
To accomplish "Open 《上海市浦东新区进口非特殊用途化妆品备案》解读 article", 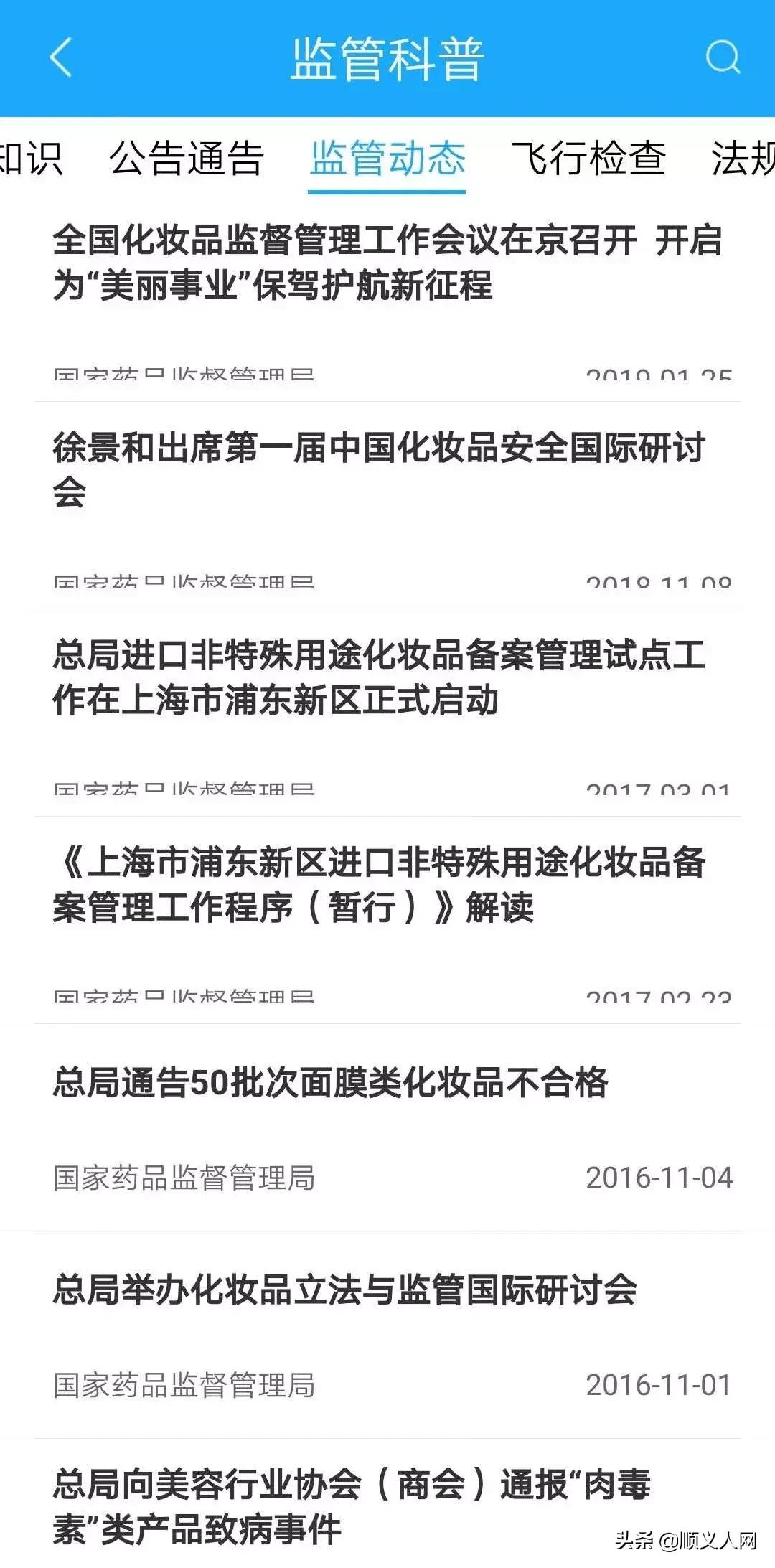I will pos(384,883).
